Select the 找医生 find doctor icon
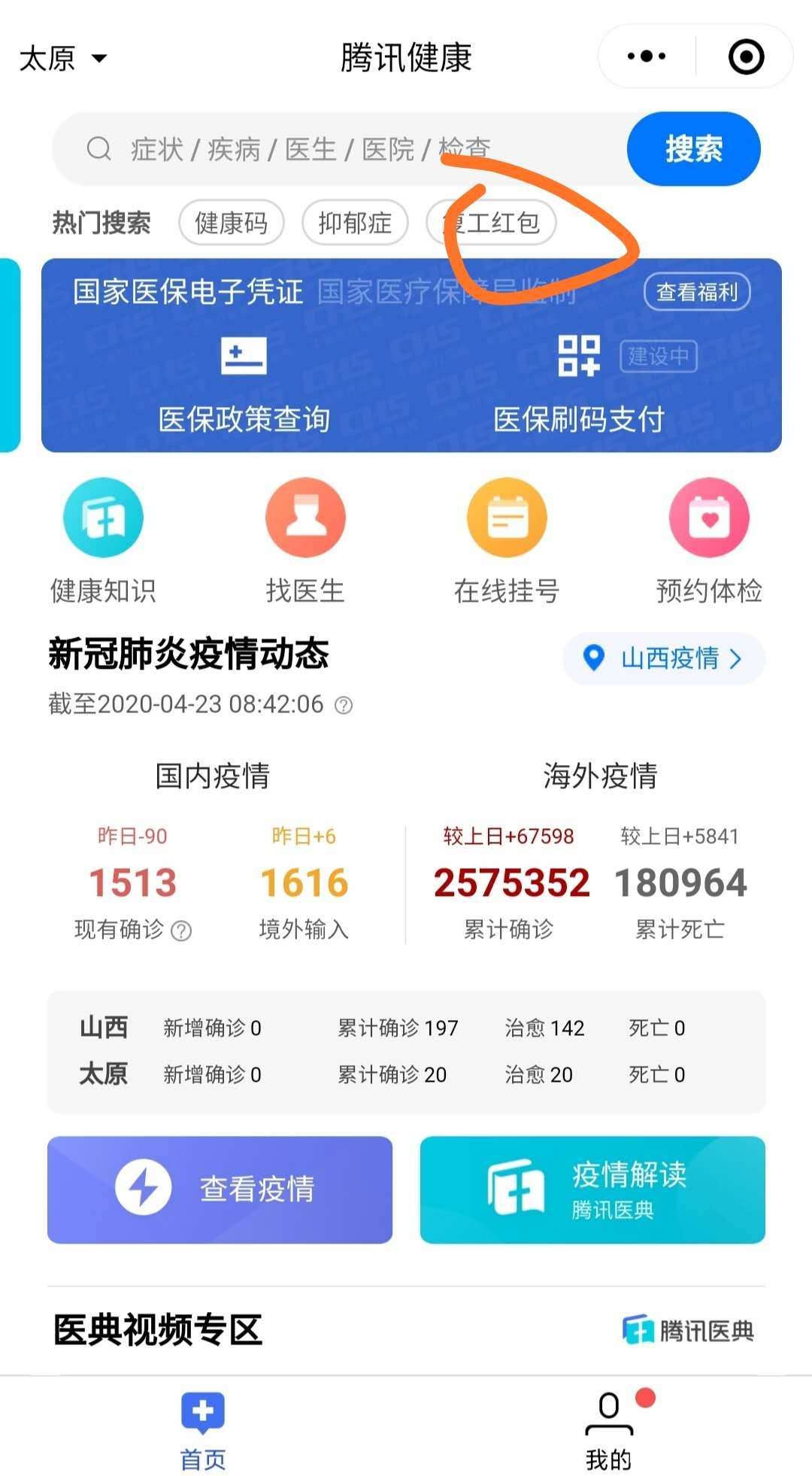The height and width of the screenshot is (1476, 812). (x=305, y=518)
